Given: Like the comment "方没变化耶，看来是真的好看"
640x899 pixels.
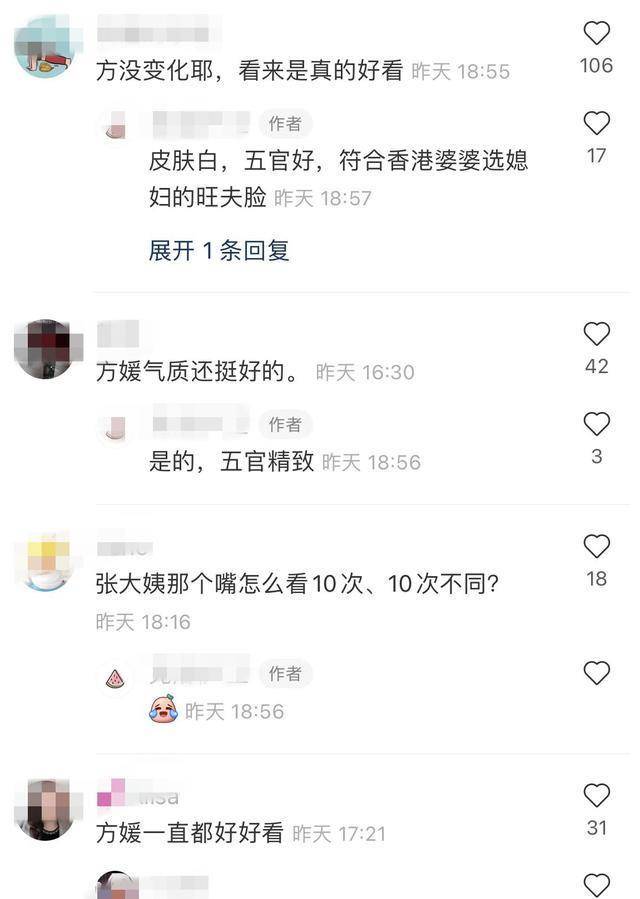Looking at the screenshot, I should [x=596, y=34].
